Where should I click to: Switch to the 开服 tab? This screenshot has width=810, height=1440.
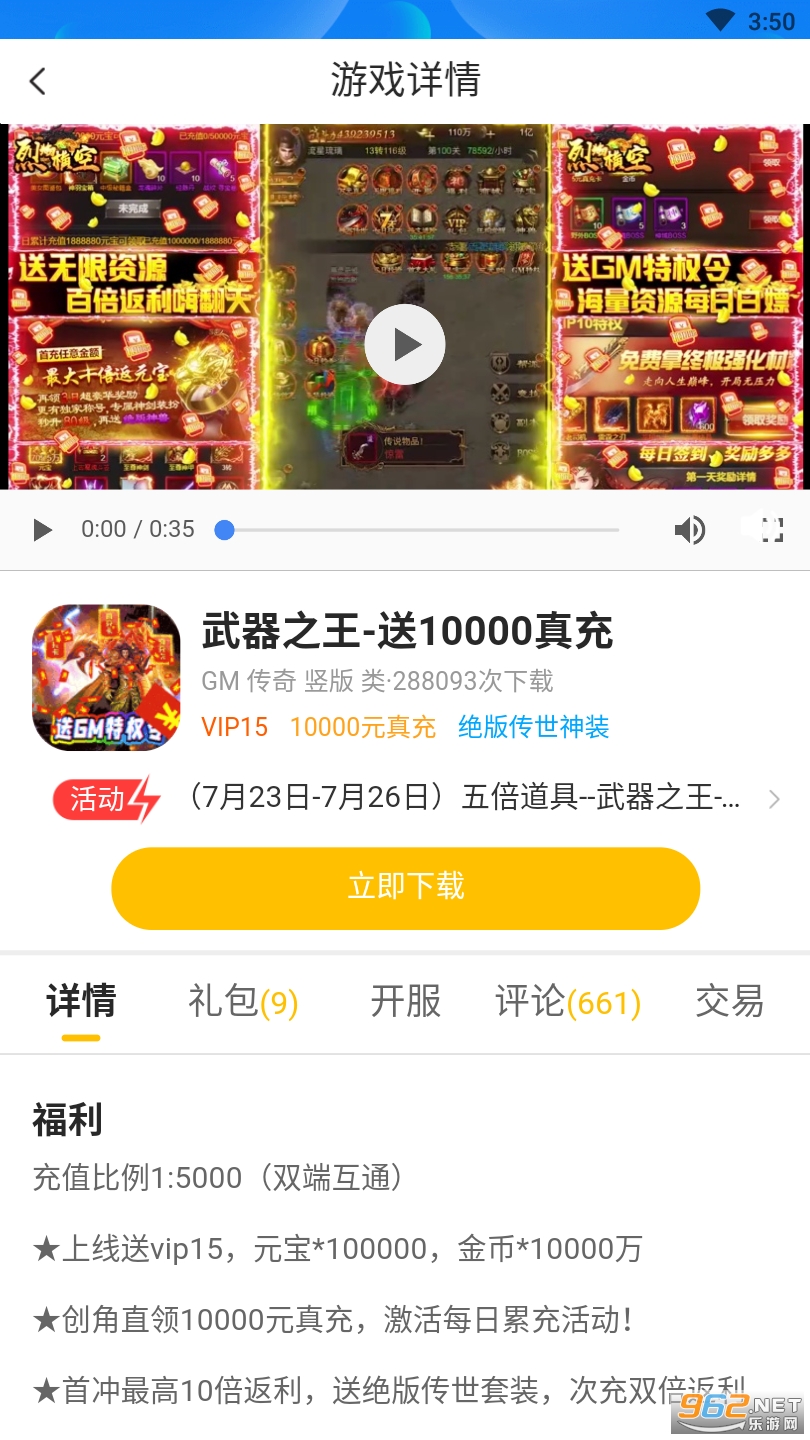[405, 1002]
